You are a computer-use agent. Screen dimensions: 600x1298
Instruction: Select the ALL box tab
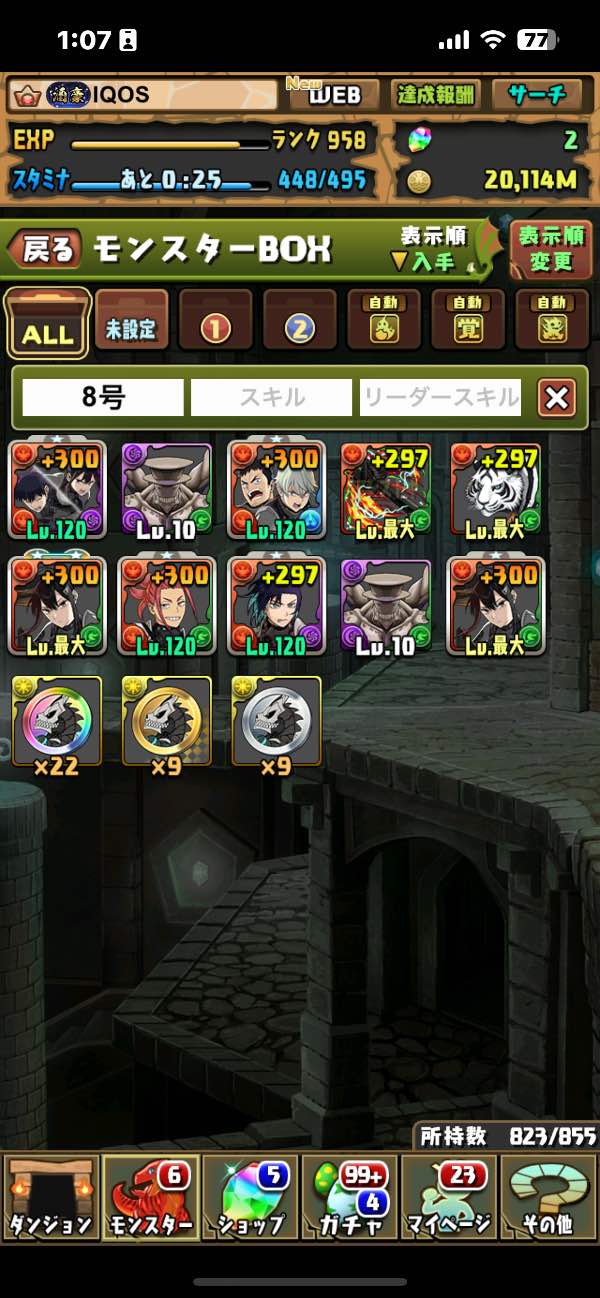(47, 323)
